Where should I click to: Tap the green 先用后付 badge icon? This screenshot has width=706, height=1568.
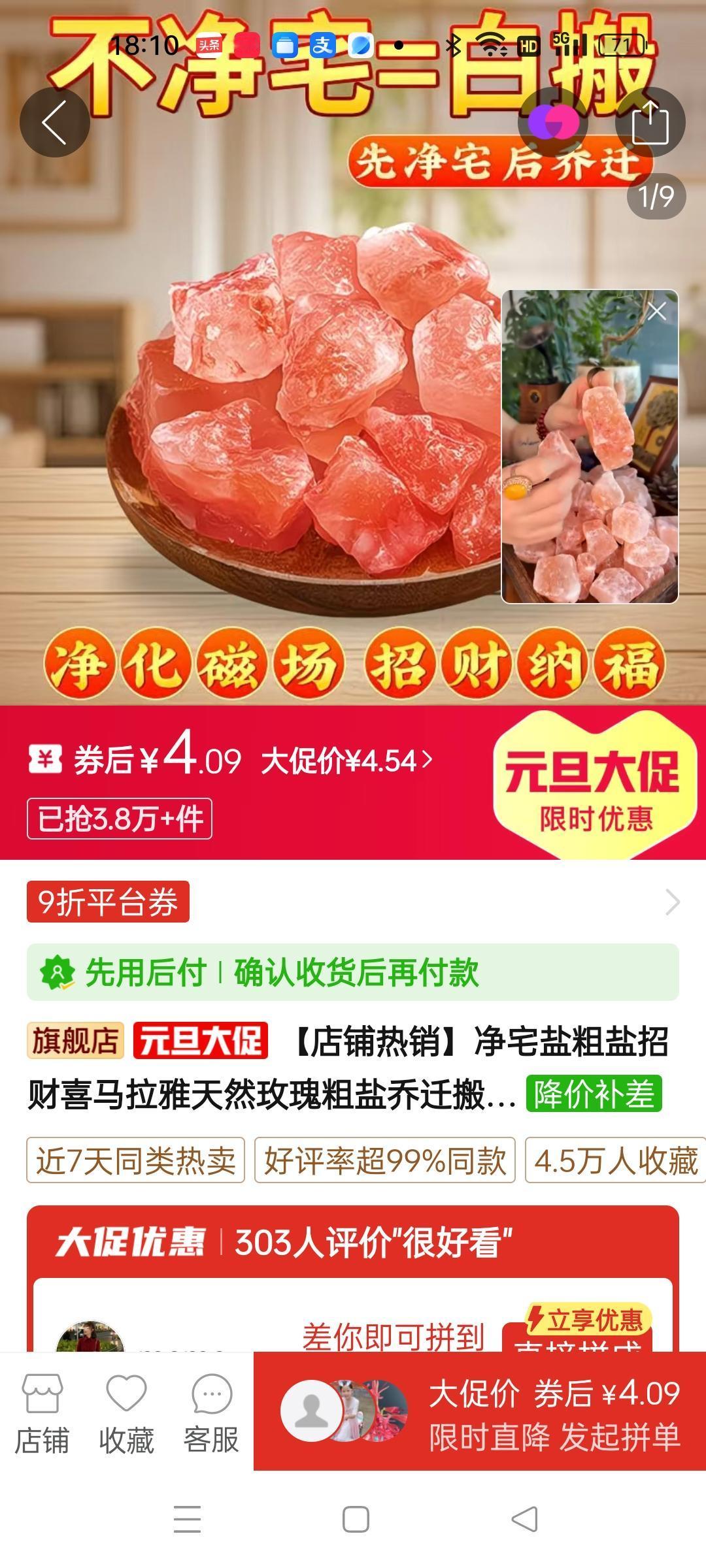59,972
